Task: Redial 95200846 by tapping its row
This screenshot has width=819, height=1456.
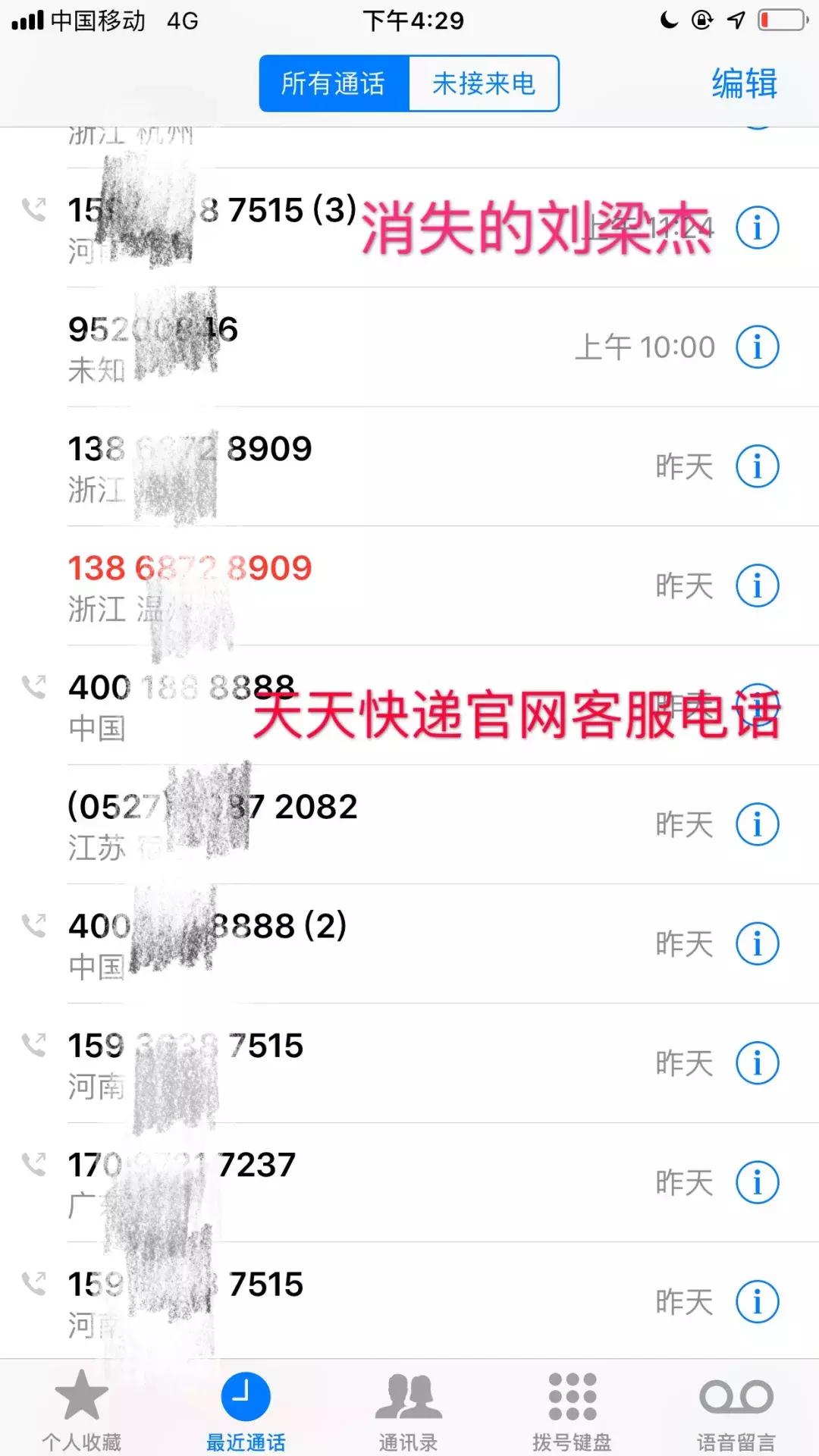Action: 303,345
